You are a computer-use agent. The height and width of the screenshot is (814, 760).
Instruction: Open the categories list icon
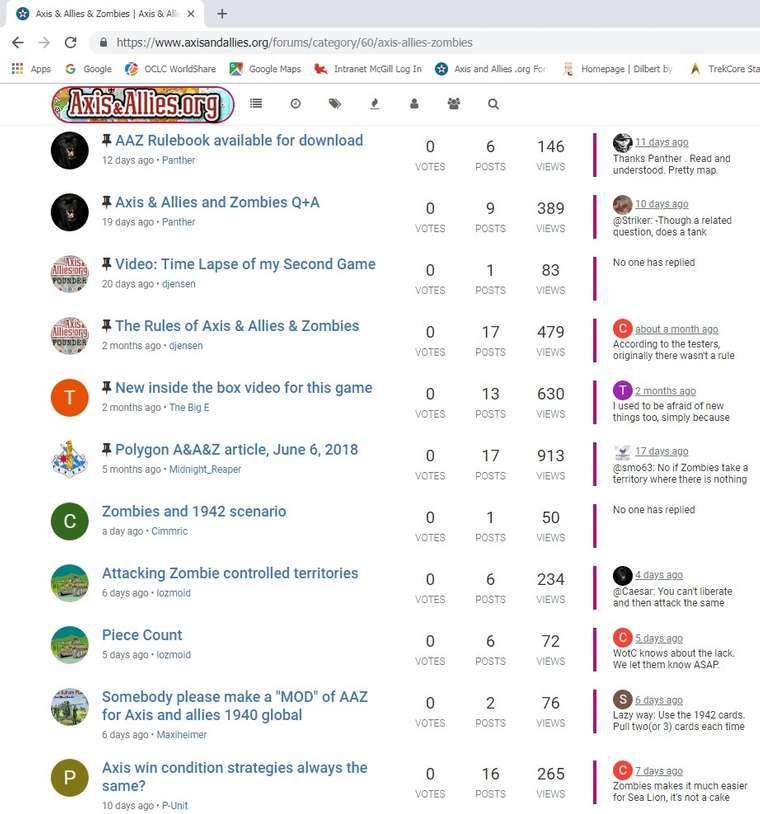(x=256, y=104)
